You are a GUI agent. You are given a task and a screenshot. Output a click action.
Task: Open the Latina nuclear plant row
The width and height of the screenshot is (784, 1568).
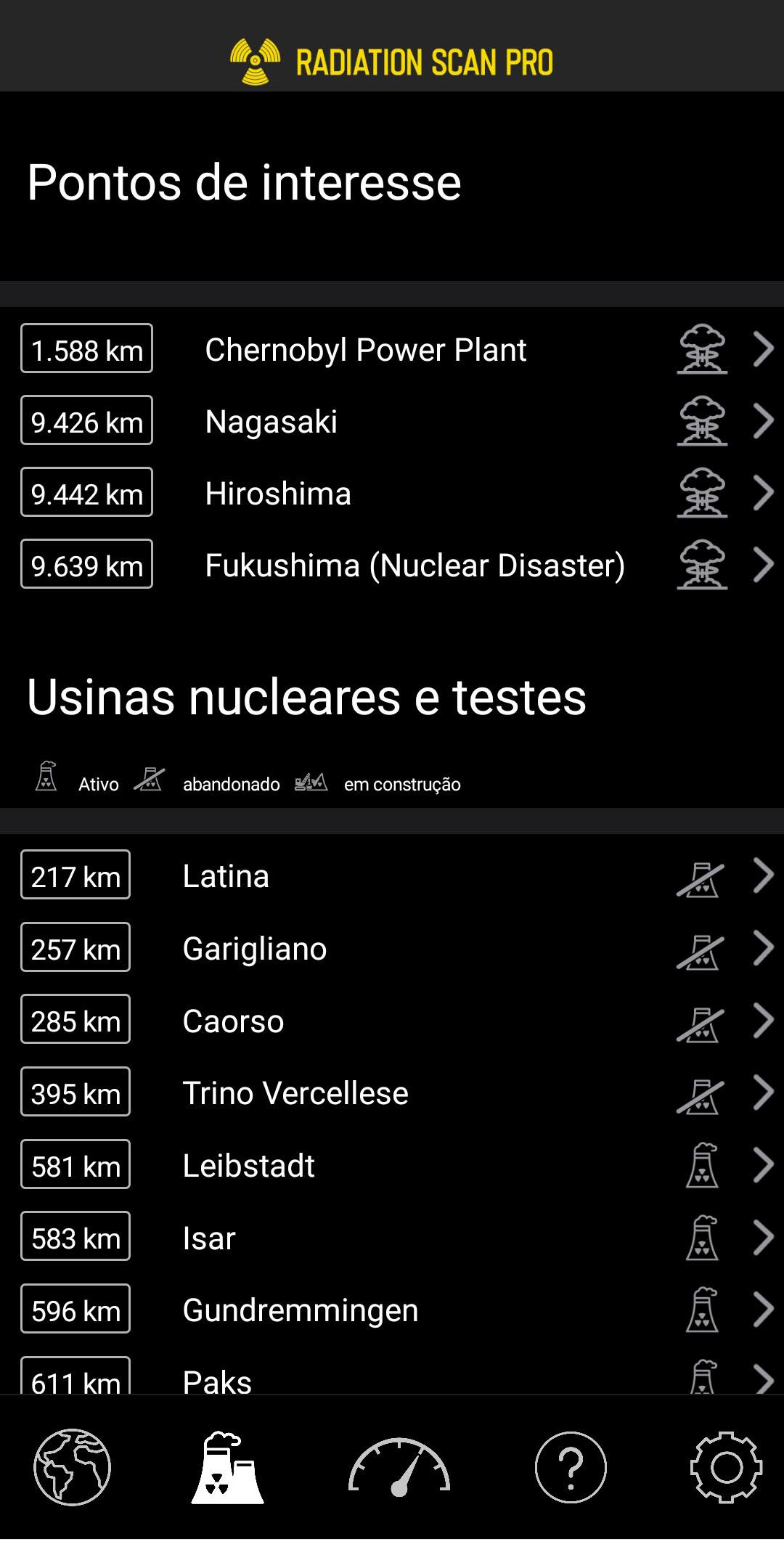coord(392,875)
